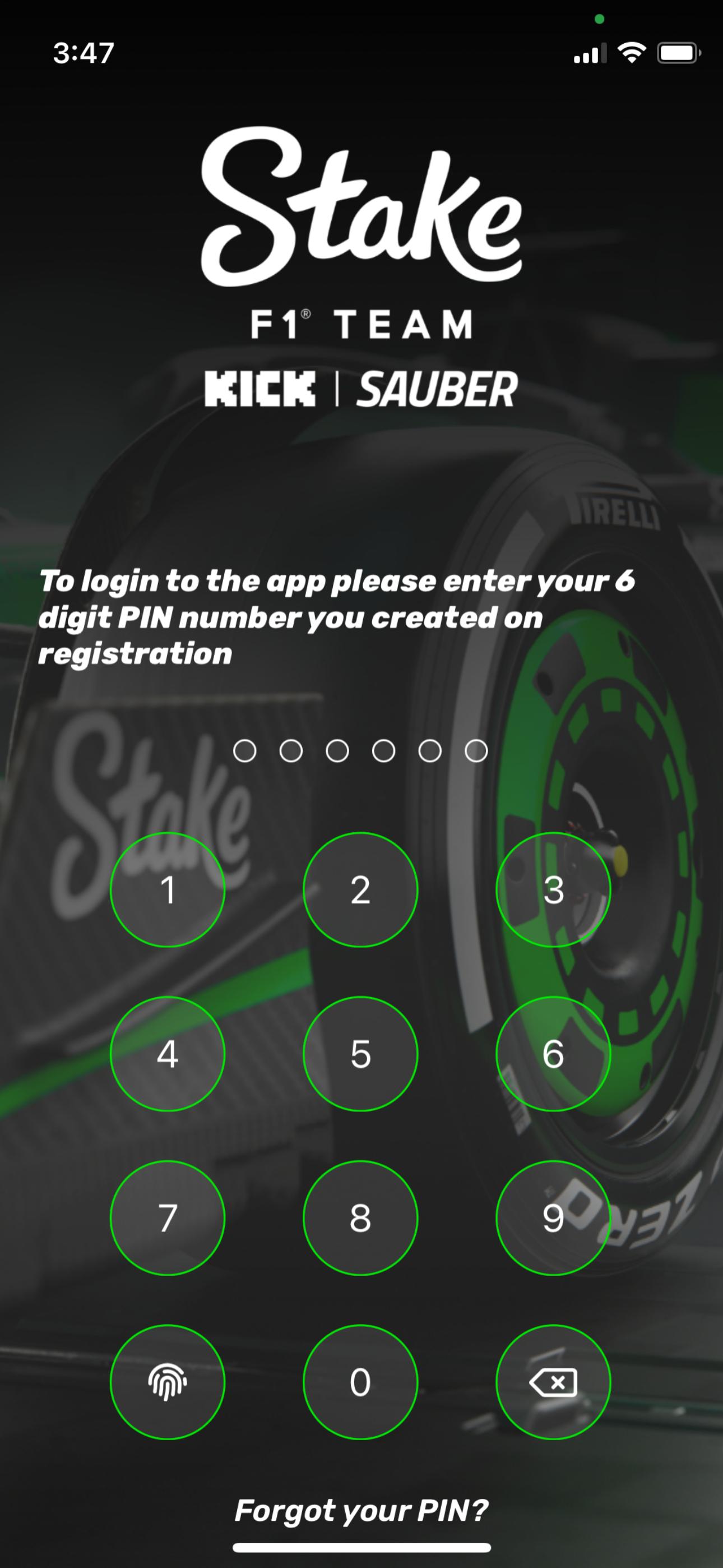The height and width of the screenshot is (1568, 723).
Task: Select digit 7 on the keypad
Action: 168,1217
